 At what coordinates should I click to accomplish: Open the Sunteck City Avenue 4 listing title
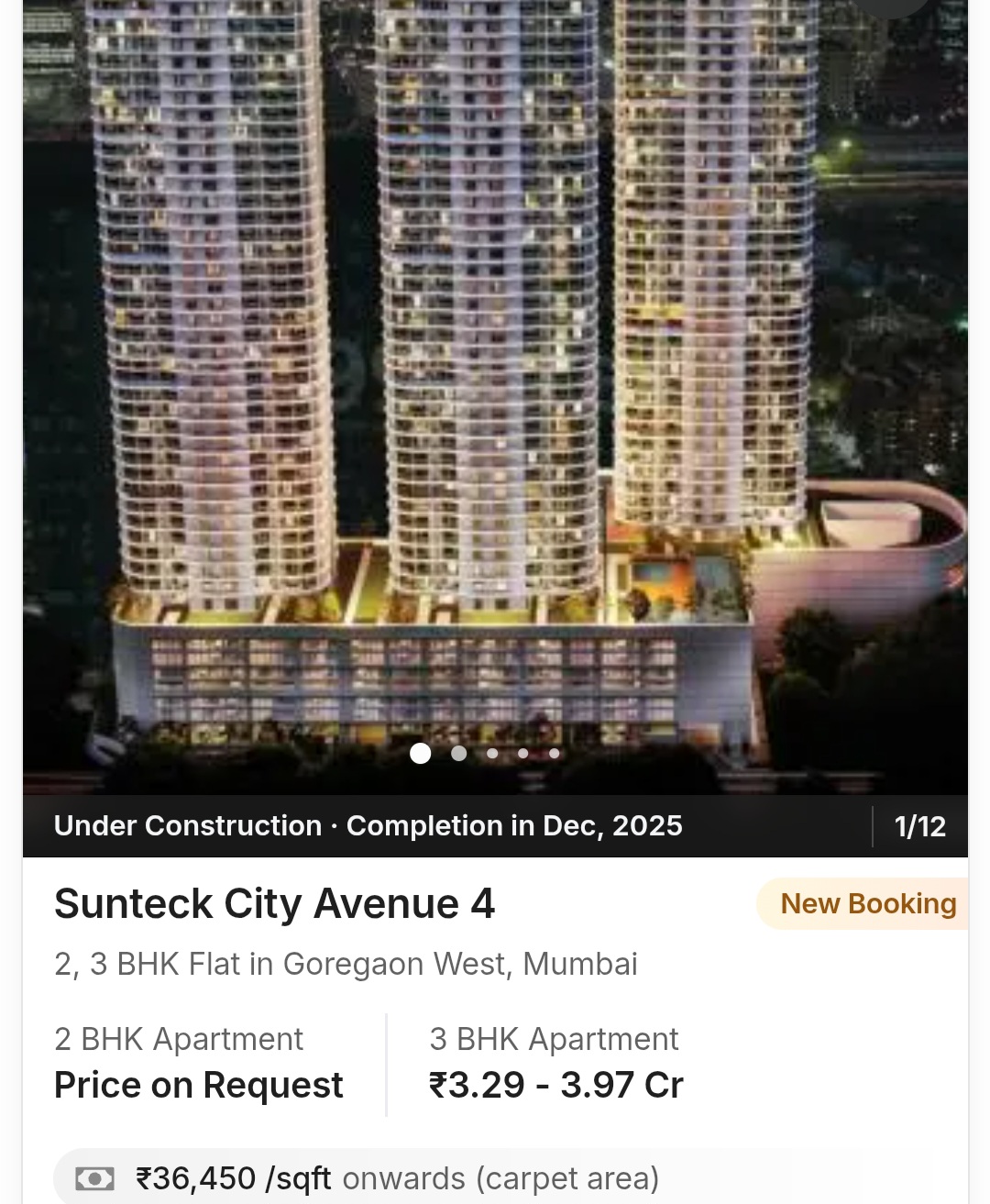tap(274, 903)
